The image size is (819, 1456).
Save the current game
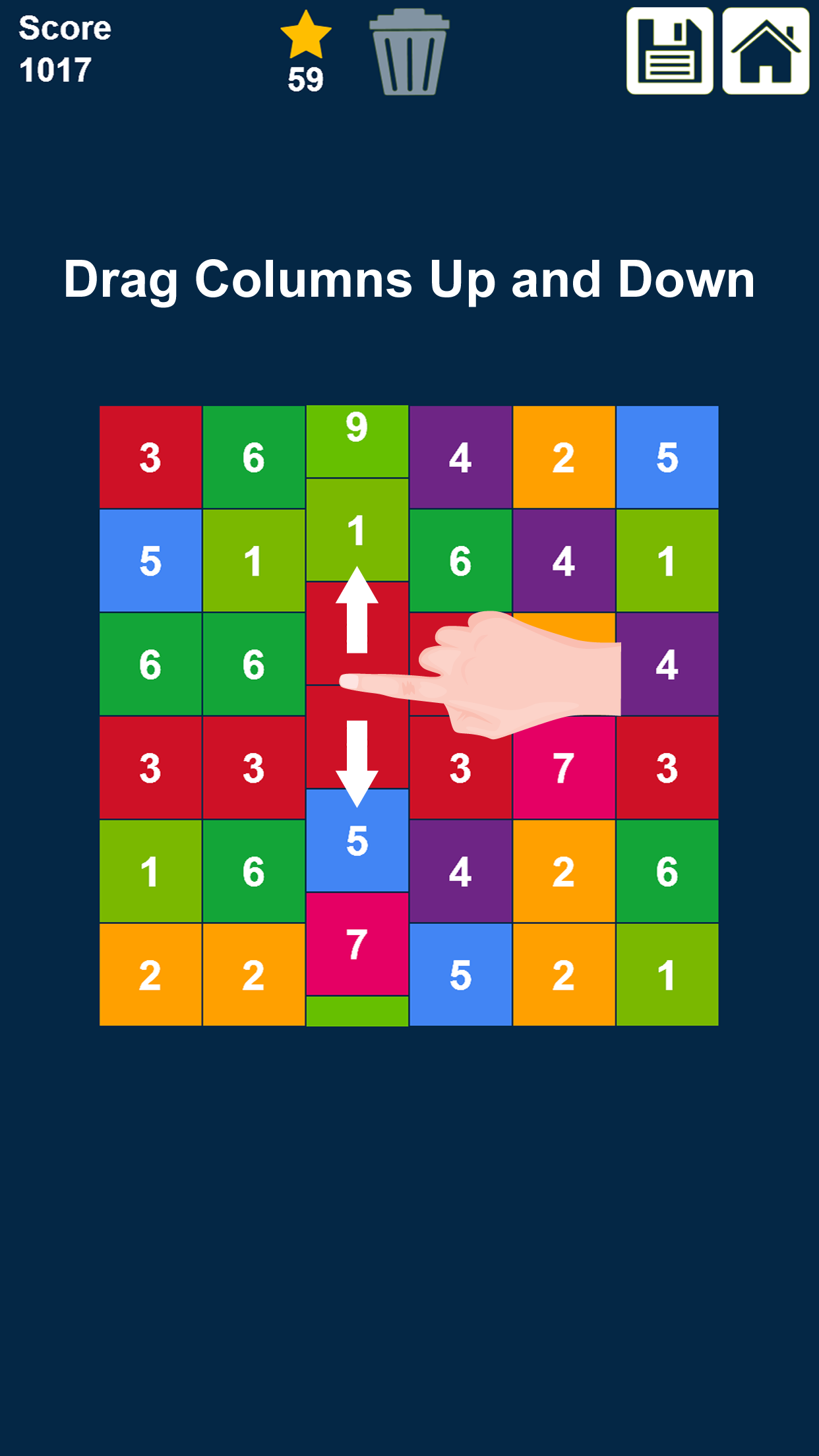point(669,51)
